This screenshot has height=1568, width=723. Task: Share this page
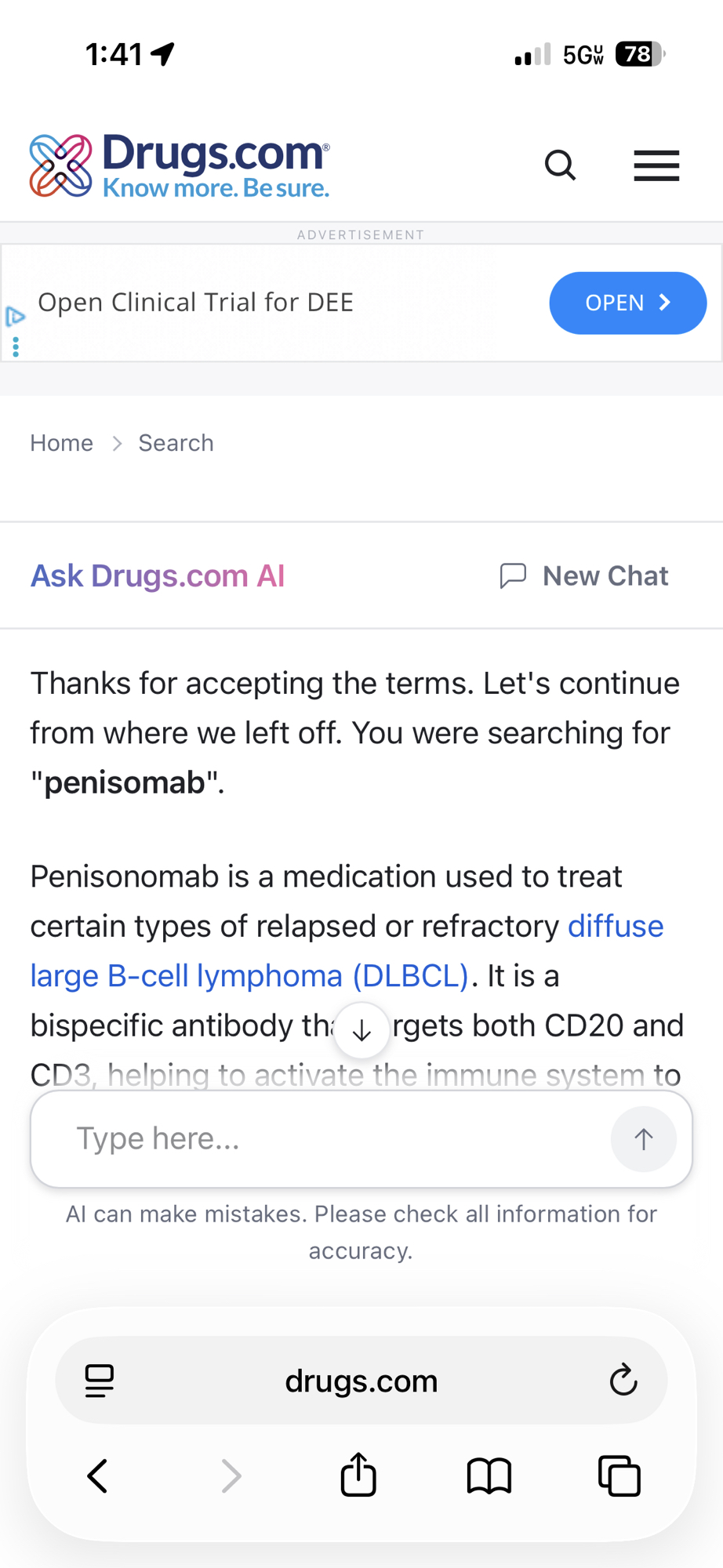358,1475
